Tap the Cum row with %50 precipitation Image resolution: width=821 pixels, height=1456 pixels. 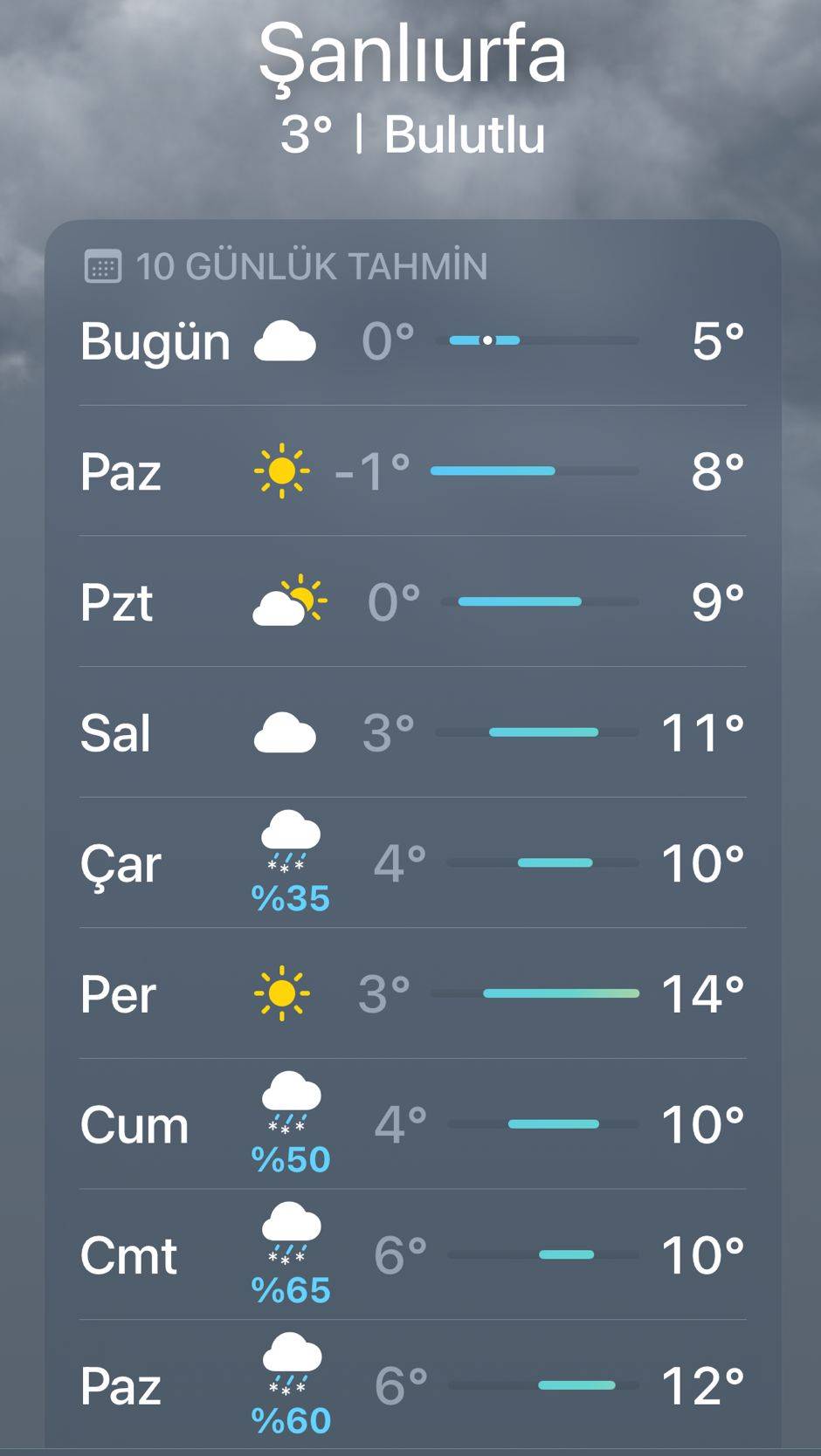click(x=412, y=1124)
